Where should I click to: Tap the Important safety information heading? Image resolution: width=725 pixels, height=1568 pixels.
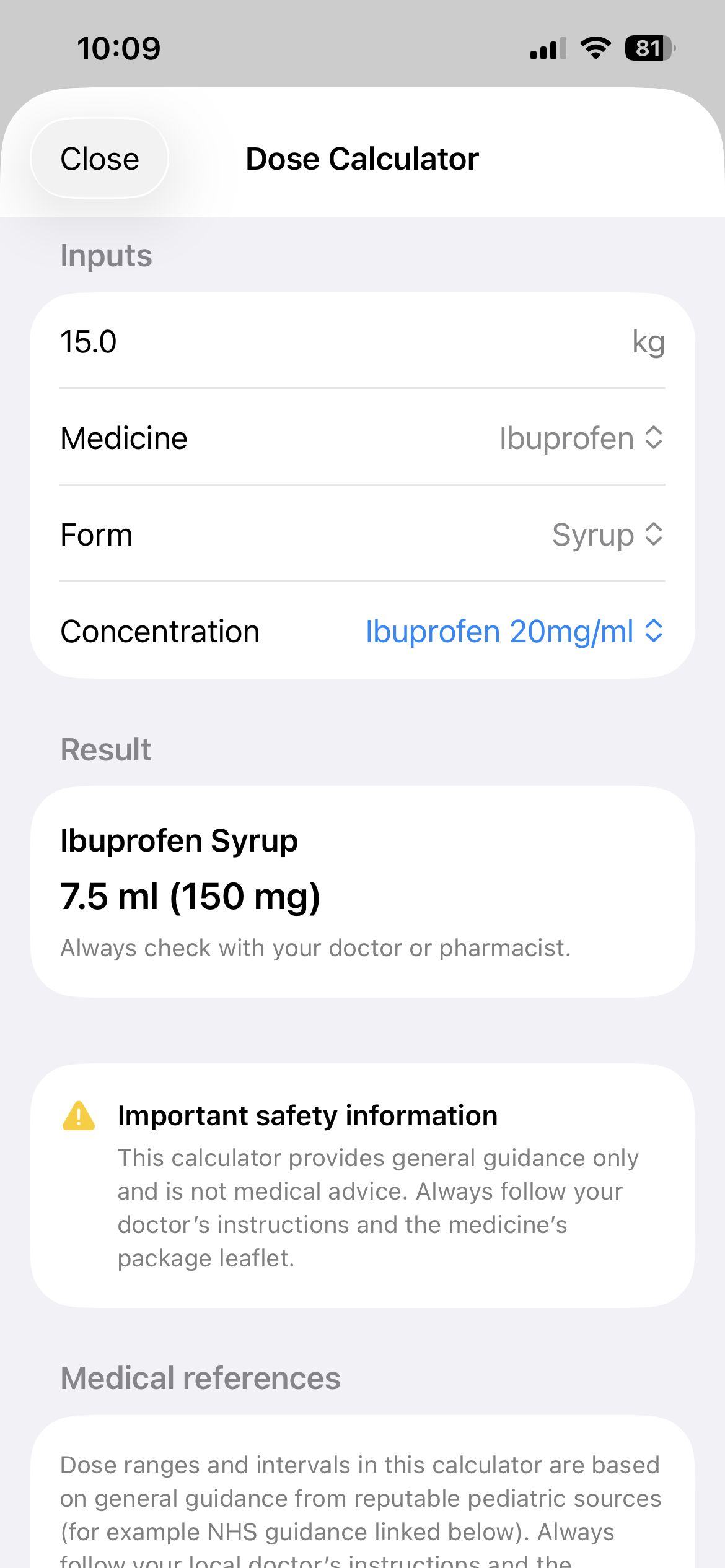click(x=307, y=1115)
